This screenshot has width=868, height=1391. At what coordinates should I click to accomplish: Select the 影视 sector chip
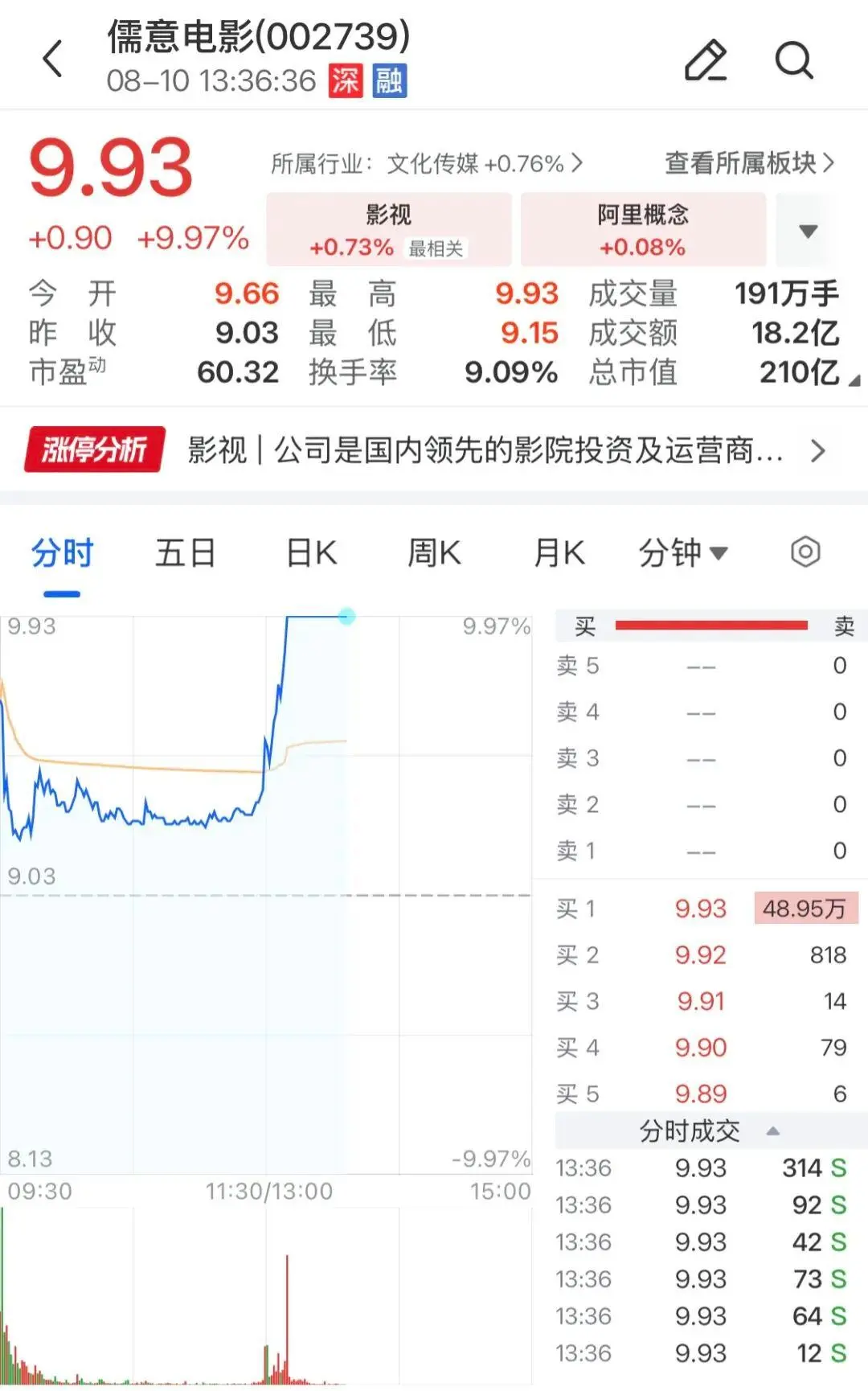point(389,229)
